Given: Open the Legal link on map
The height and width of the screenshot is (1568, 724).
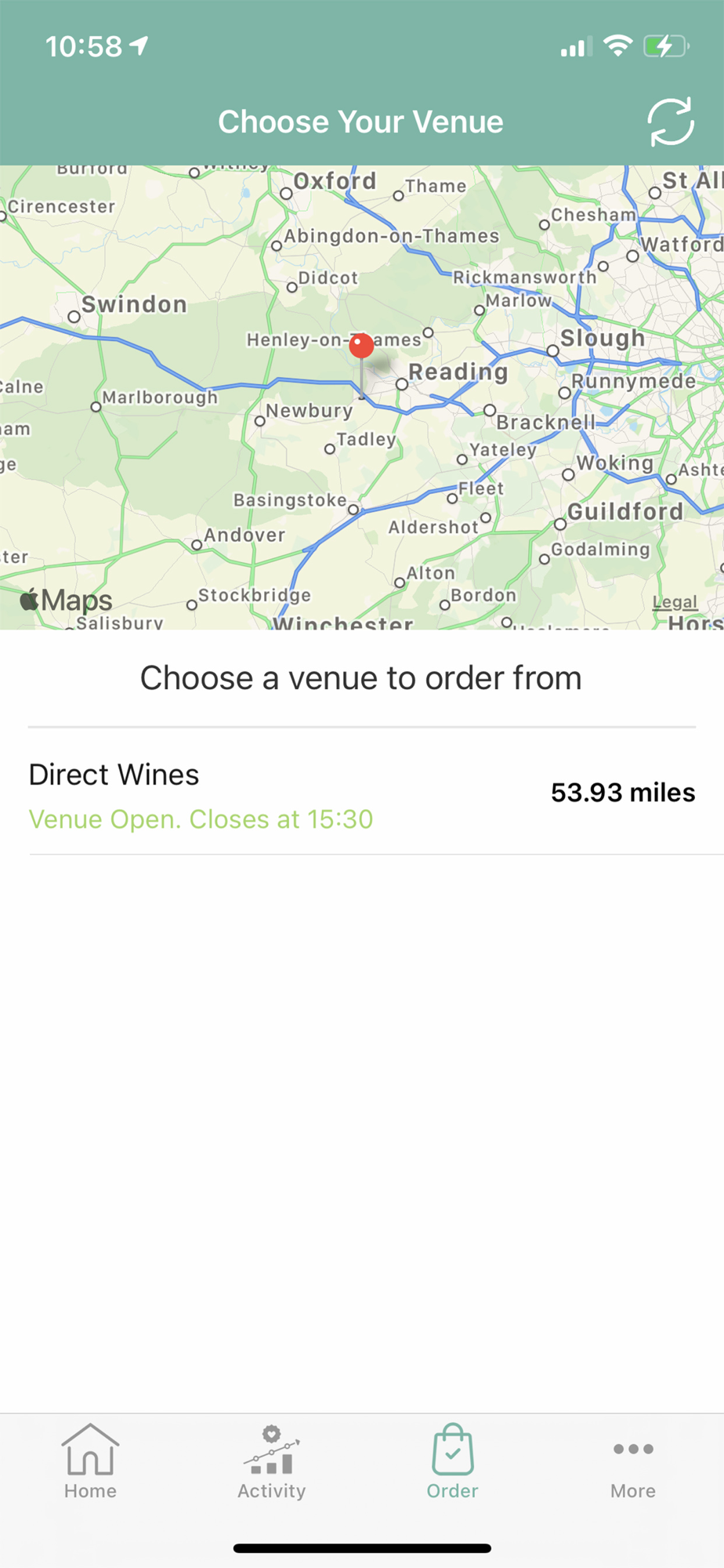Looking at the screenshot, I should coord(675,602).
